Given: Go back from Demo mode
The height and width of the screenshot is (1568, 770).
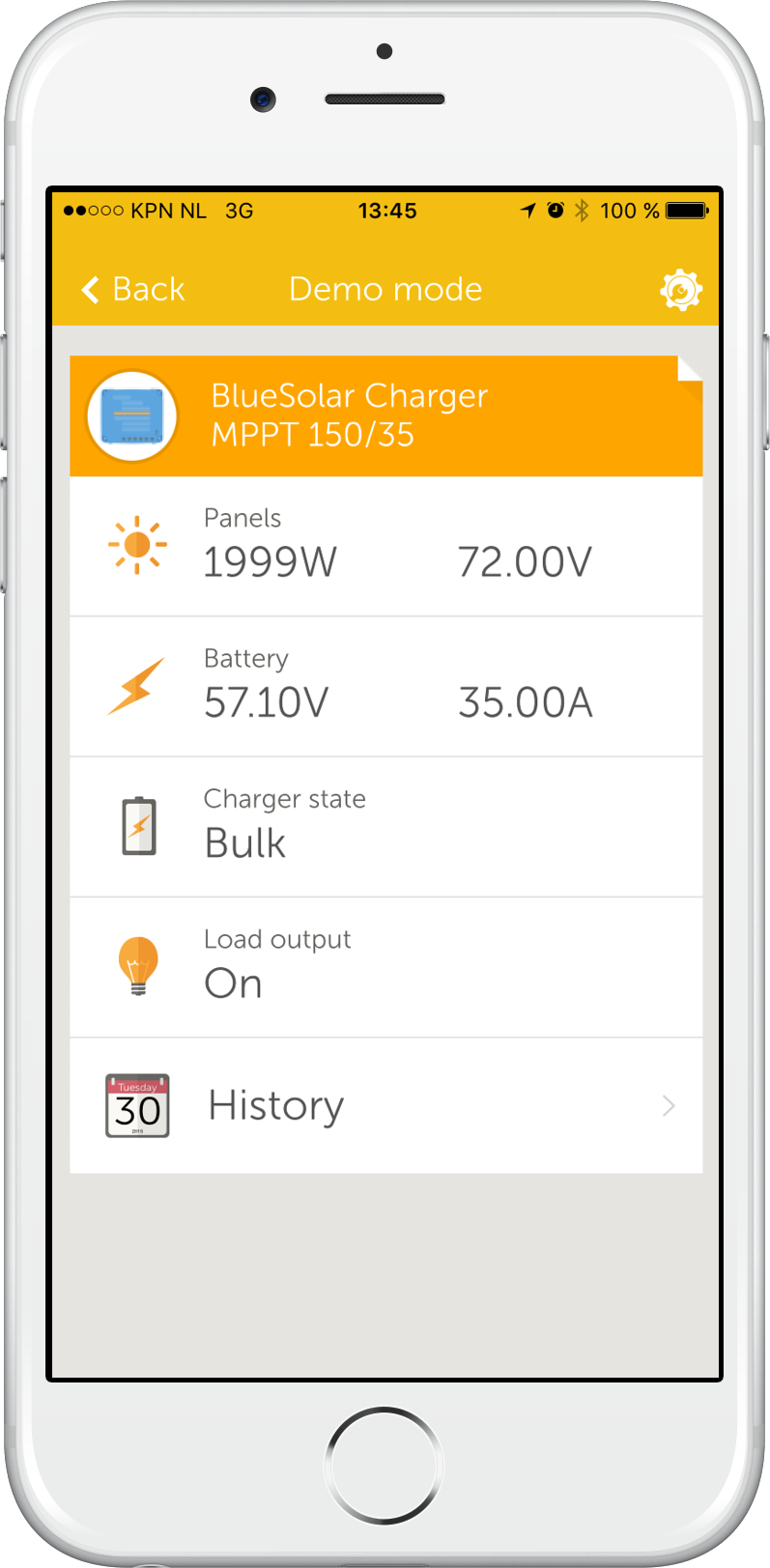Looking at the screenshot, I should (x=133, y=289).
